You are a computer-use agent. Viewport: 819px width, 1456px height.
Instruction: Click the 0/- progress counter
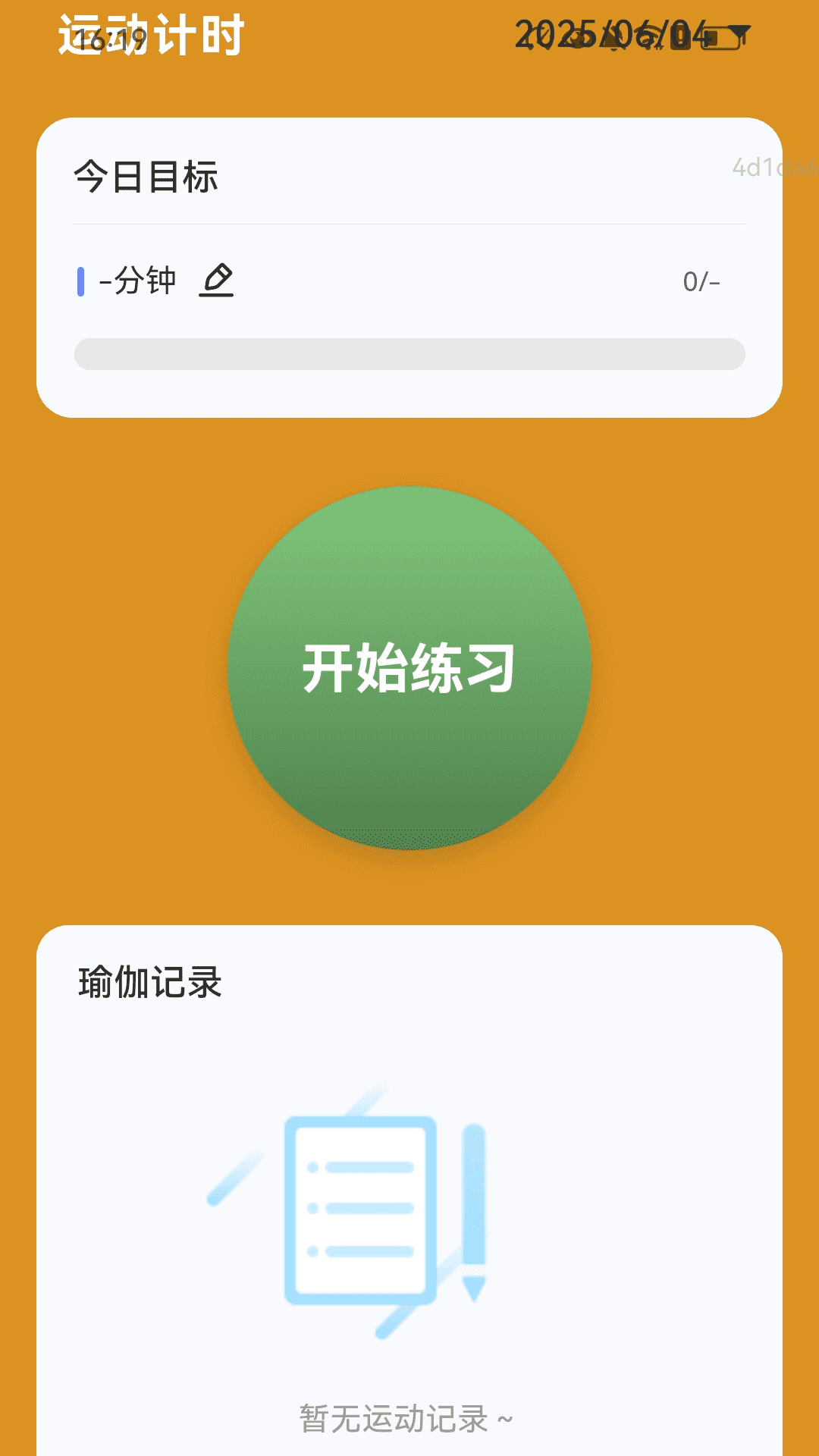tap(701, 280)
